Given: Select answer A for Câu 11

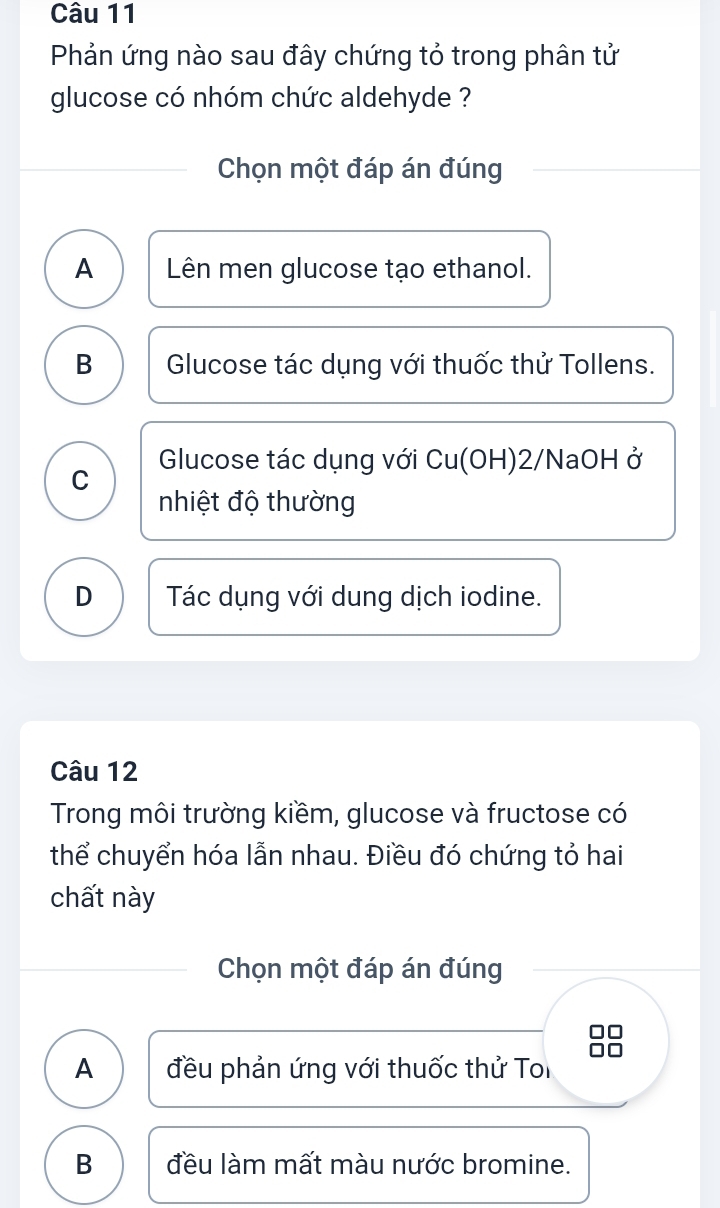Looking at the screenshot, I should point(85,269).
